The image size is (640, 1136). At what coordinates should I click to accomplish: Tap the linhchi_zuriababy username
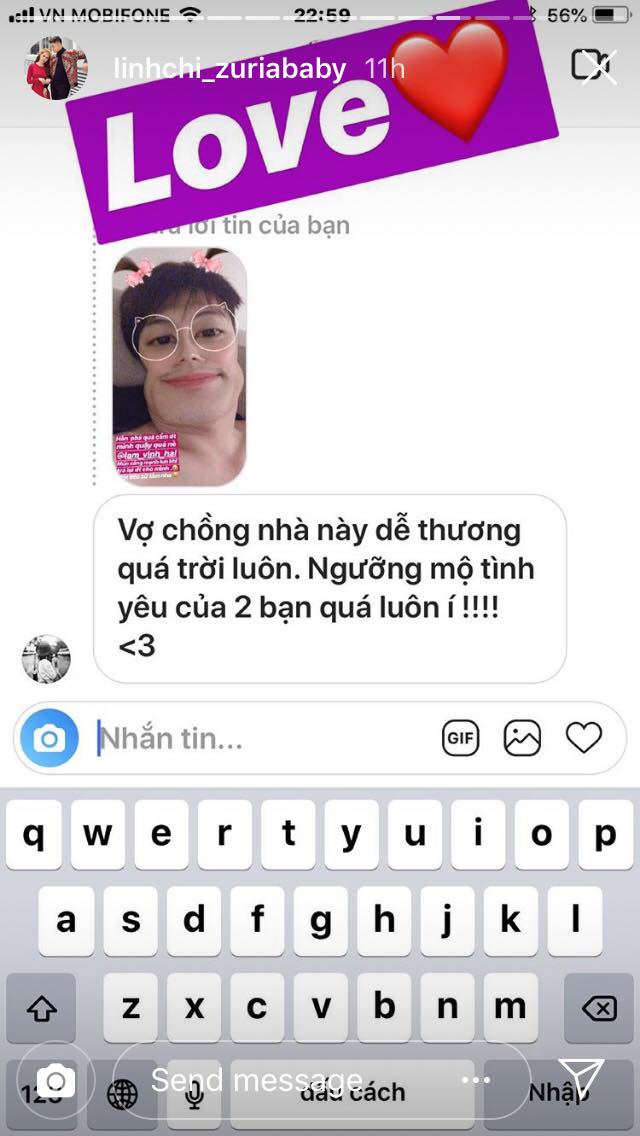coord(231,68)
